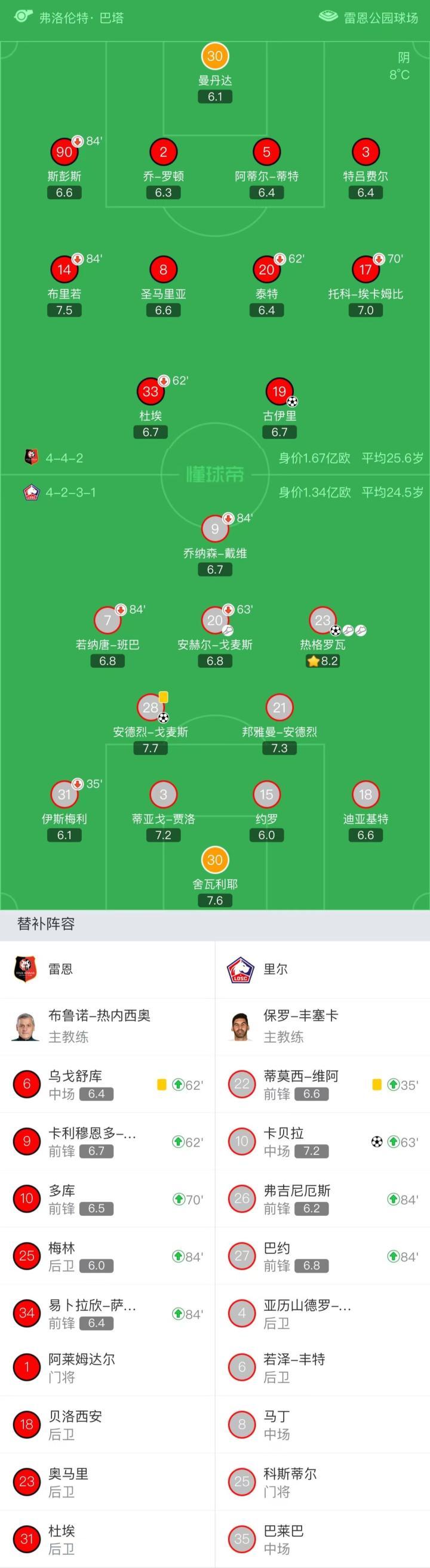
Task: View 安德烈-戈麦斯 on the pitch
Action: pyautogui.click(x=150, y=708)
